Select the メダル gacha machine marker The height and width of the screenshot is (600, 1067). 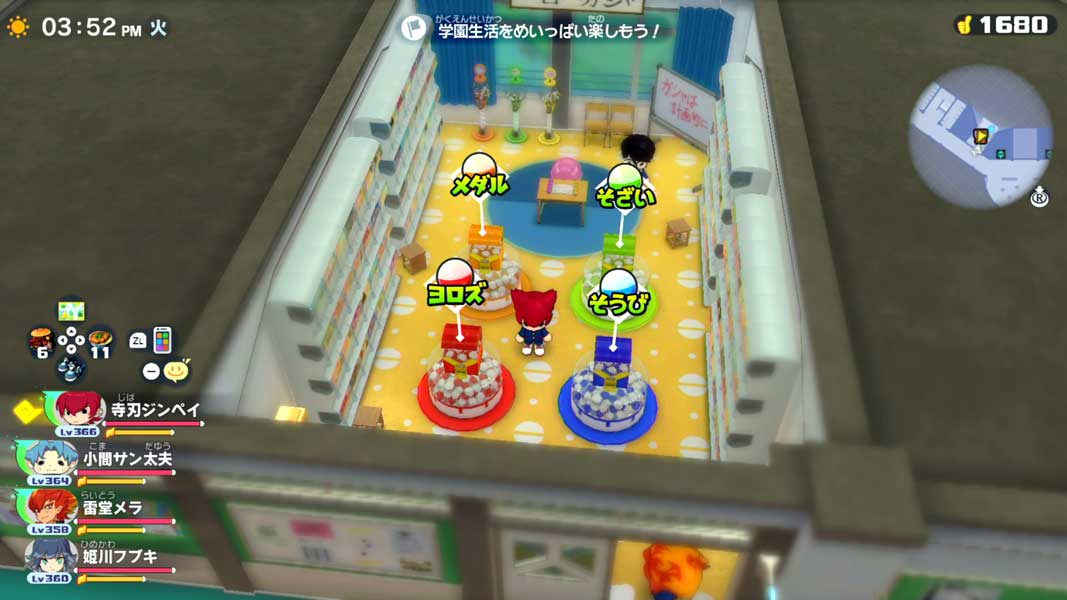[481, 176]
